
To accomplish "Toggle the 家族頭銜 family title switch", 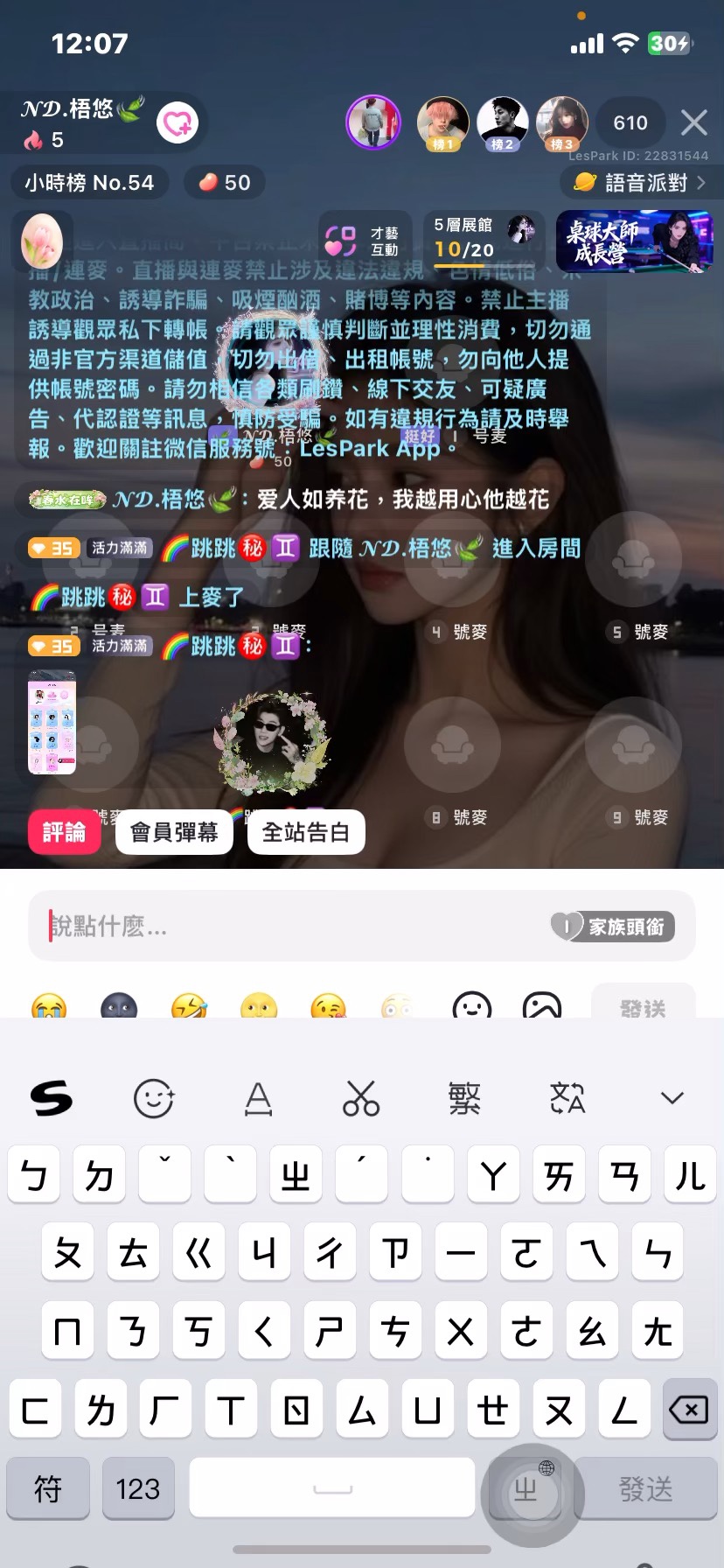I will [x=612, y=926].
